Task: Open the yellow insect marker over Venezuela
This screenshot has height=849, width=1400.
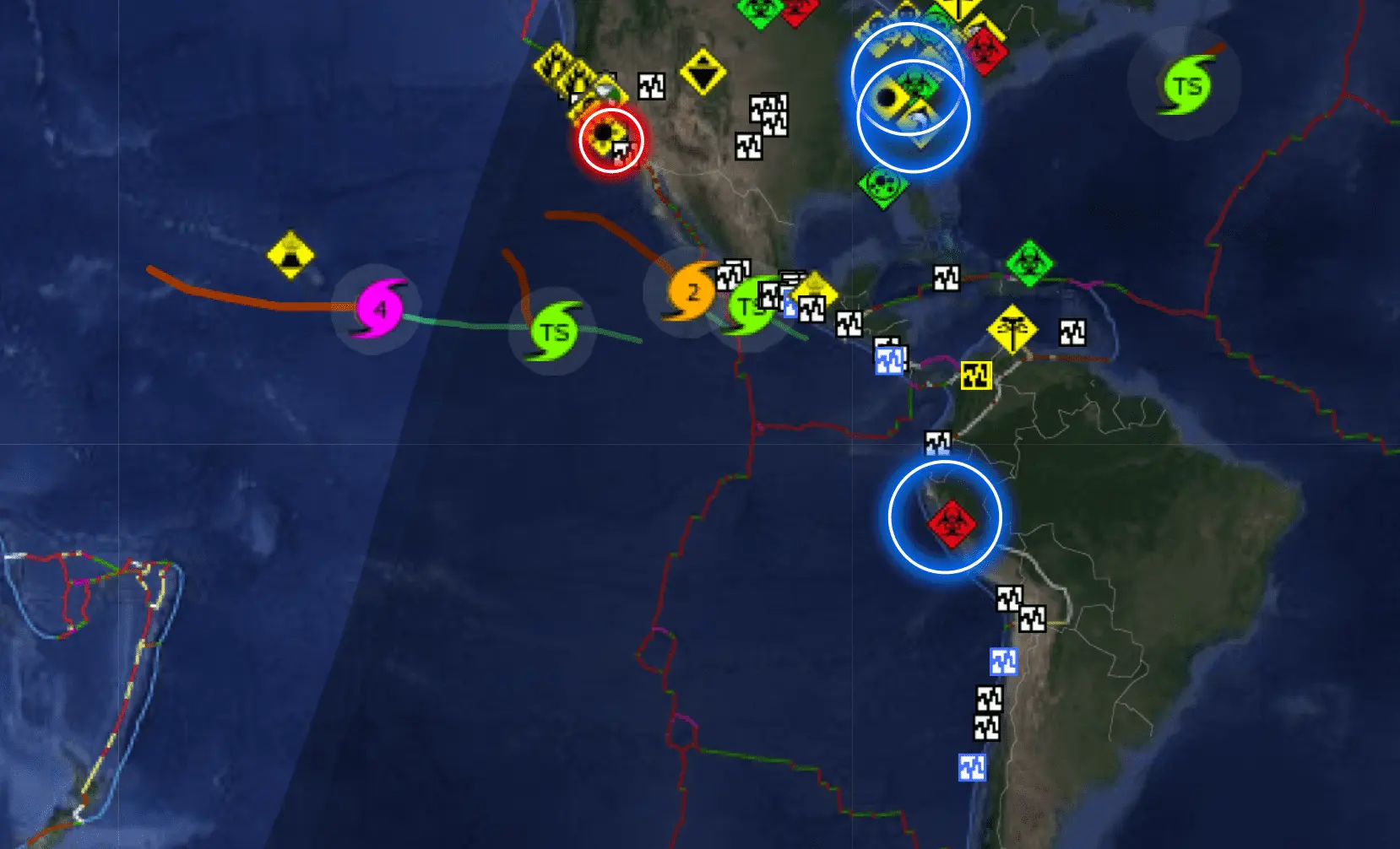Action: click(x=1011, y=329)
